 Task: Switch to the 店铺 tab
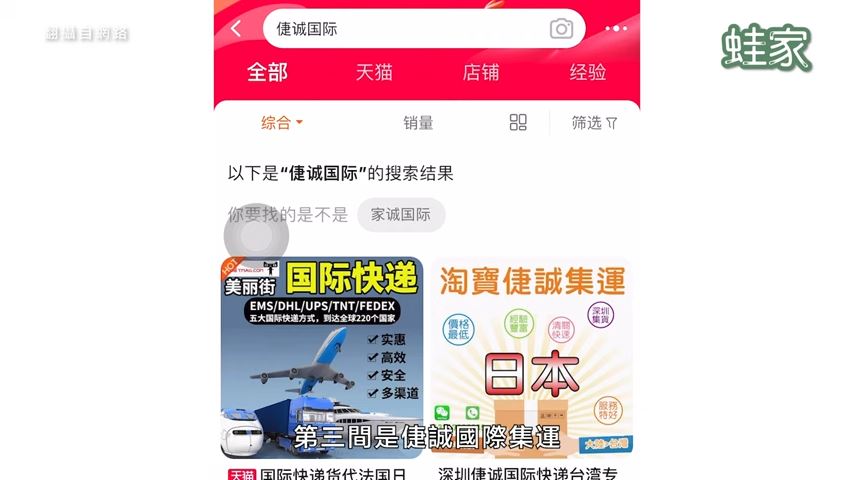(481, 72)
